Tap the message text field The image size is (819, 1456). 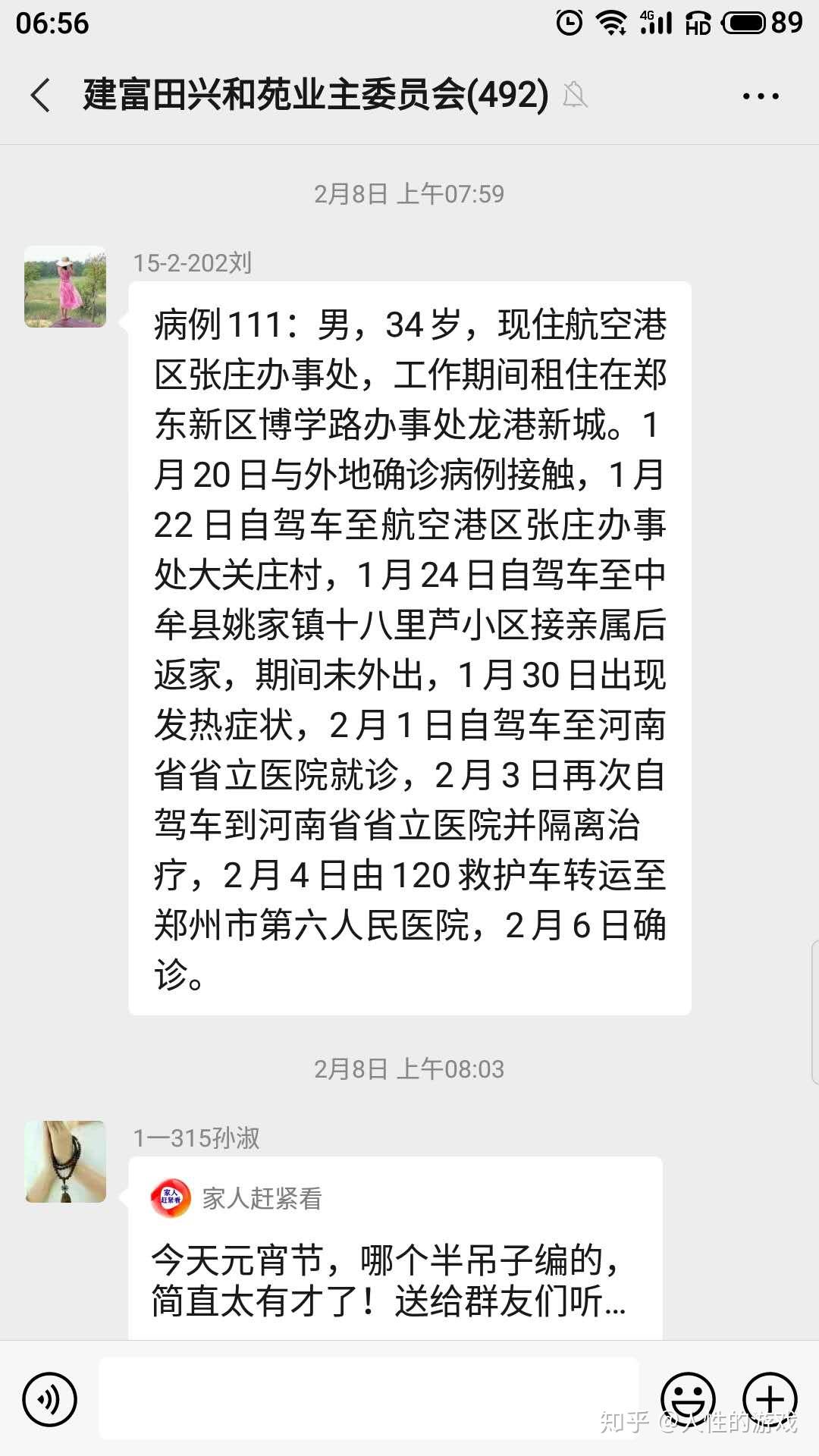coord(369,1398)
